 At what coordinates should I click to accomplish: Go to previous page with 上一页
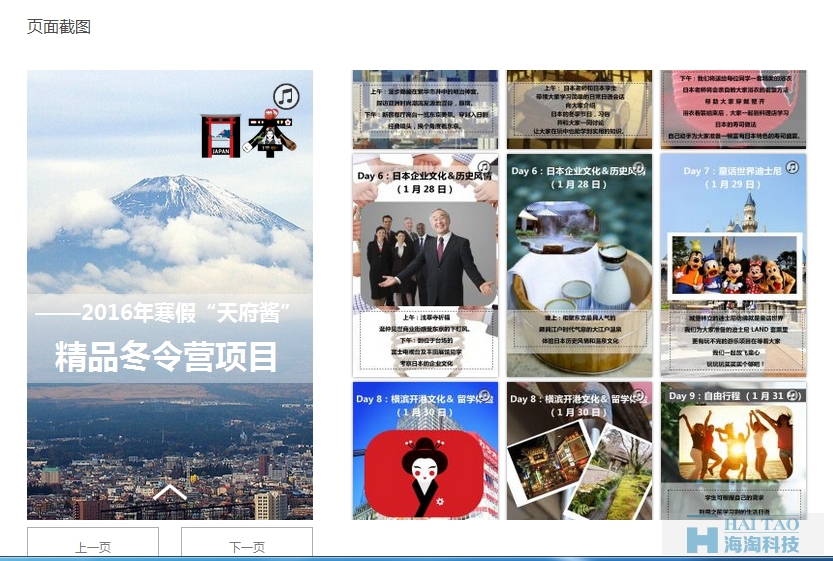tap(93, 546)
